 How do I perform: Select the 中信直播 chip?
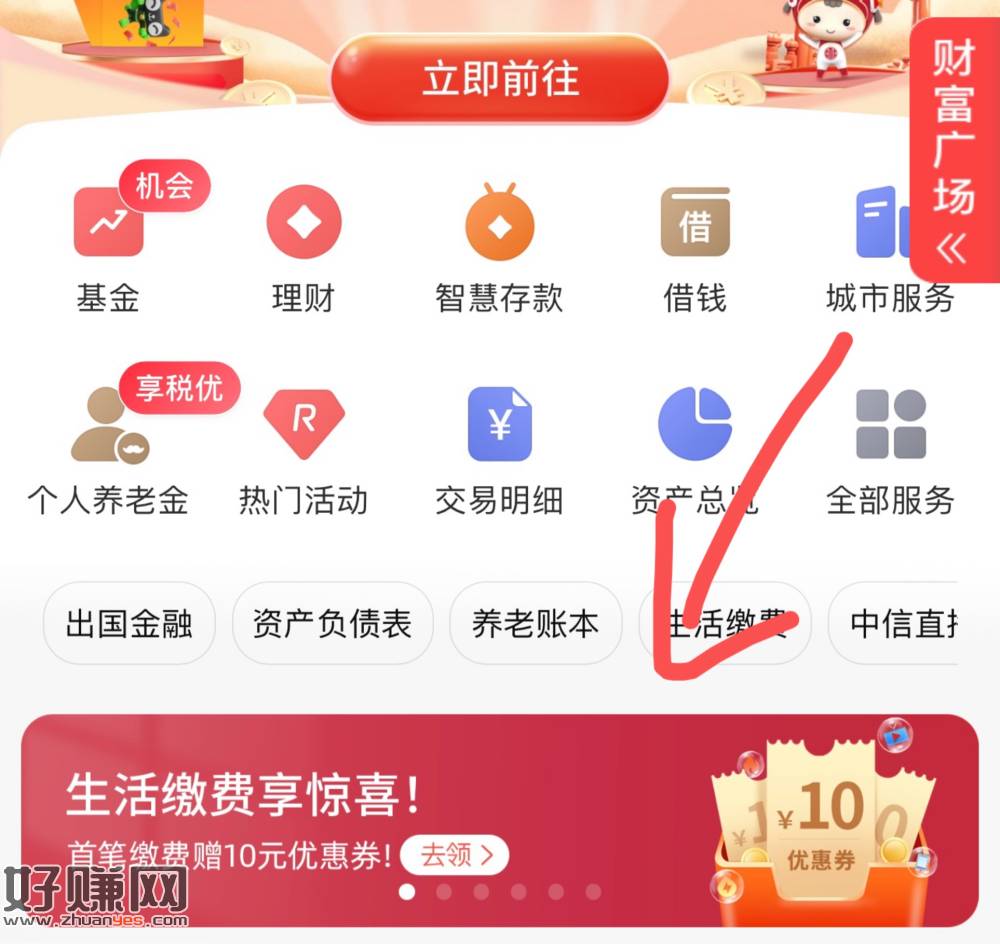[897, 624]
